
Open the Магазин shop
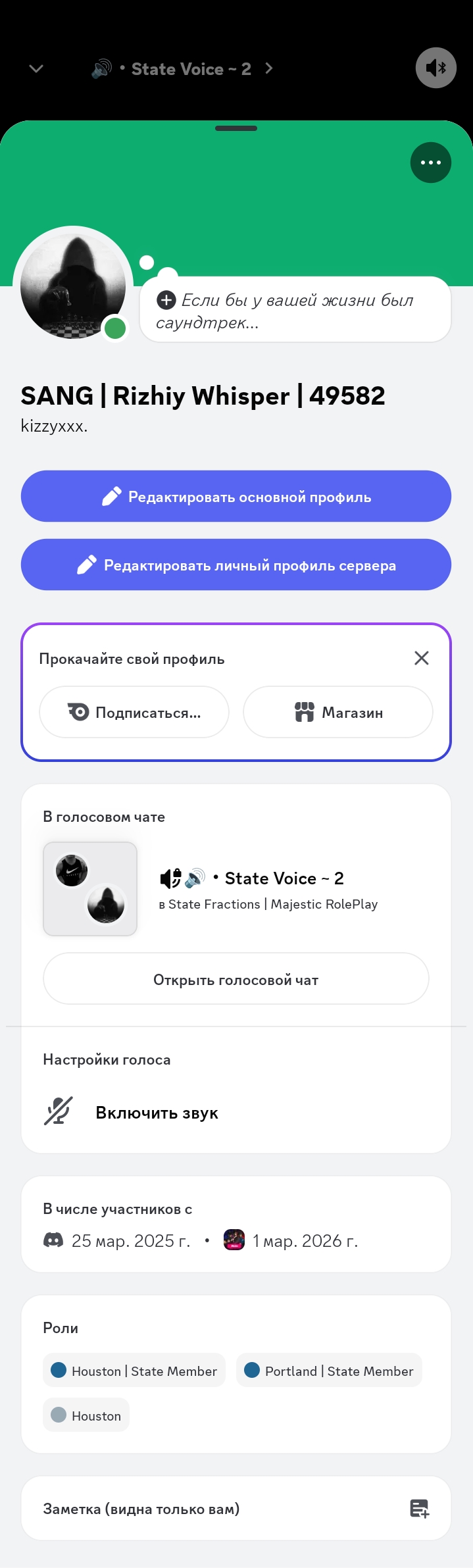338,713
